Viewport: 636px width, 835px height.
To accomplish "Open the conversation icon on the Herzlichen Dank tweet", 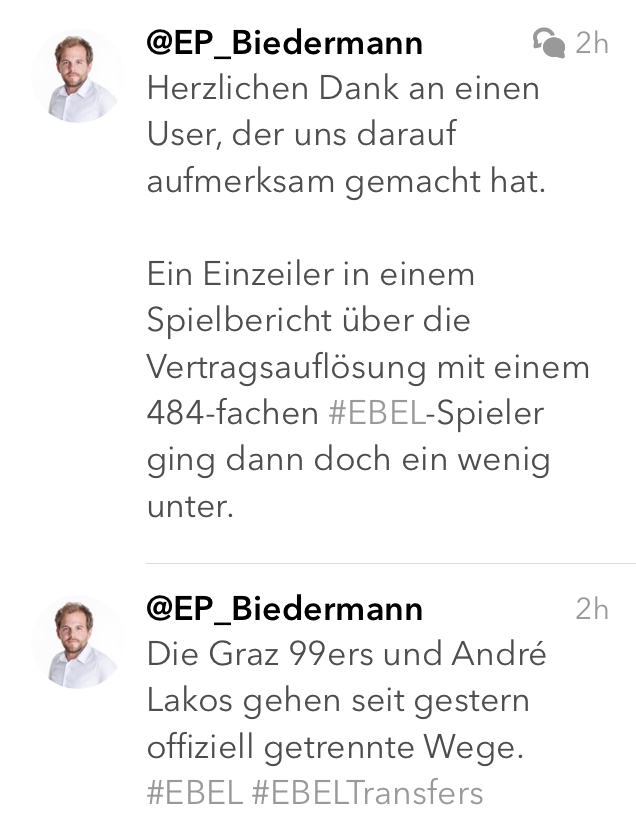I will tap(548, 43).
